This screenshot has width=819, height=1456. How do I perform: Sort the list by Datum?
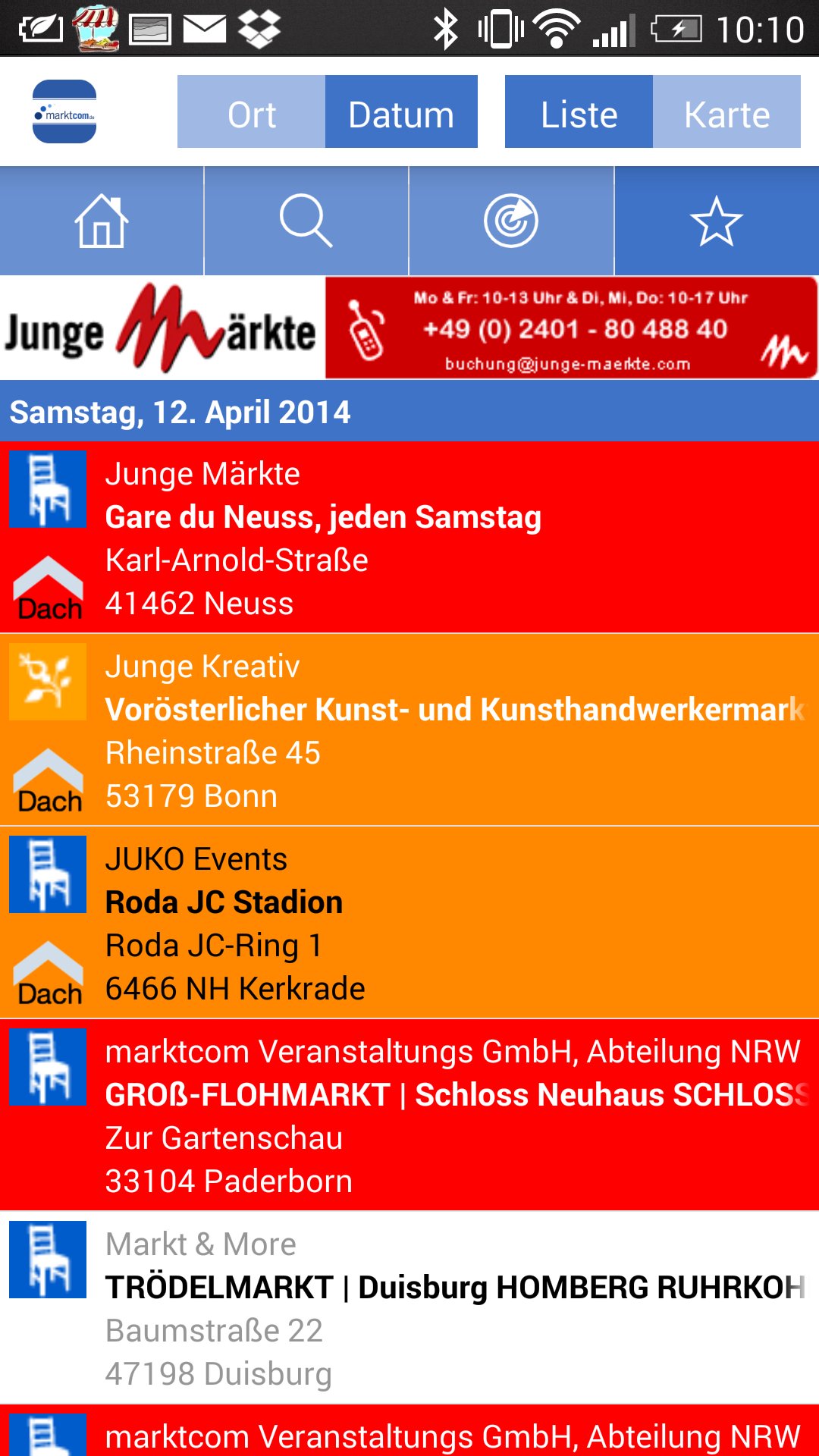401,111
